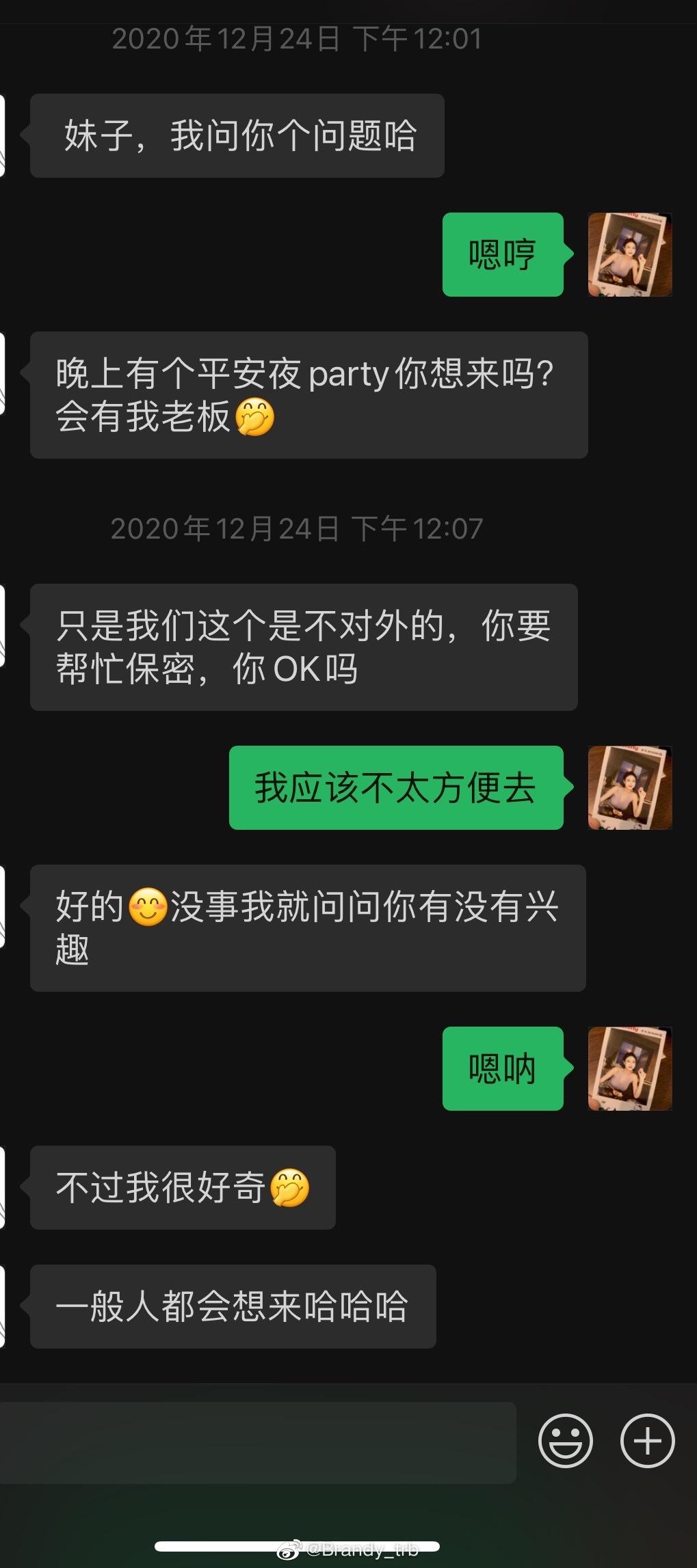Tap the timestamp 2020年12月24日 下午12:07
This screenshot has height=1568, width=697.
(298, 527)
